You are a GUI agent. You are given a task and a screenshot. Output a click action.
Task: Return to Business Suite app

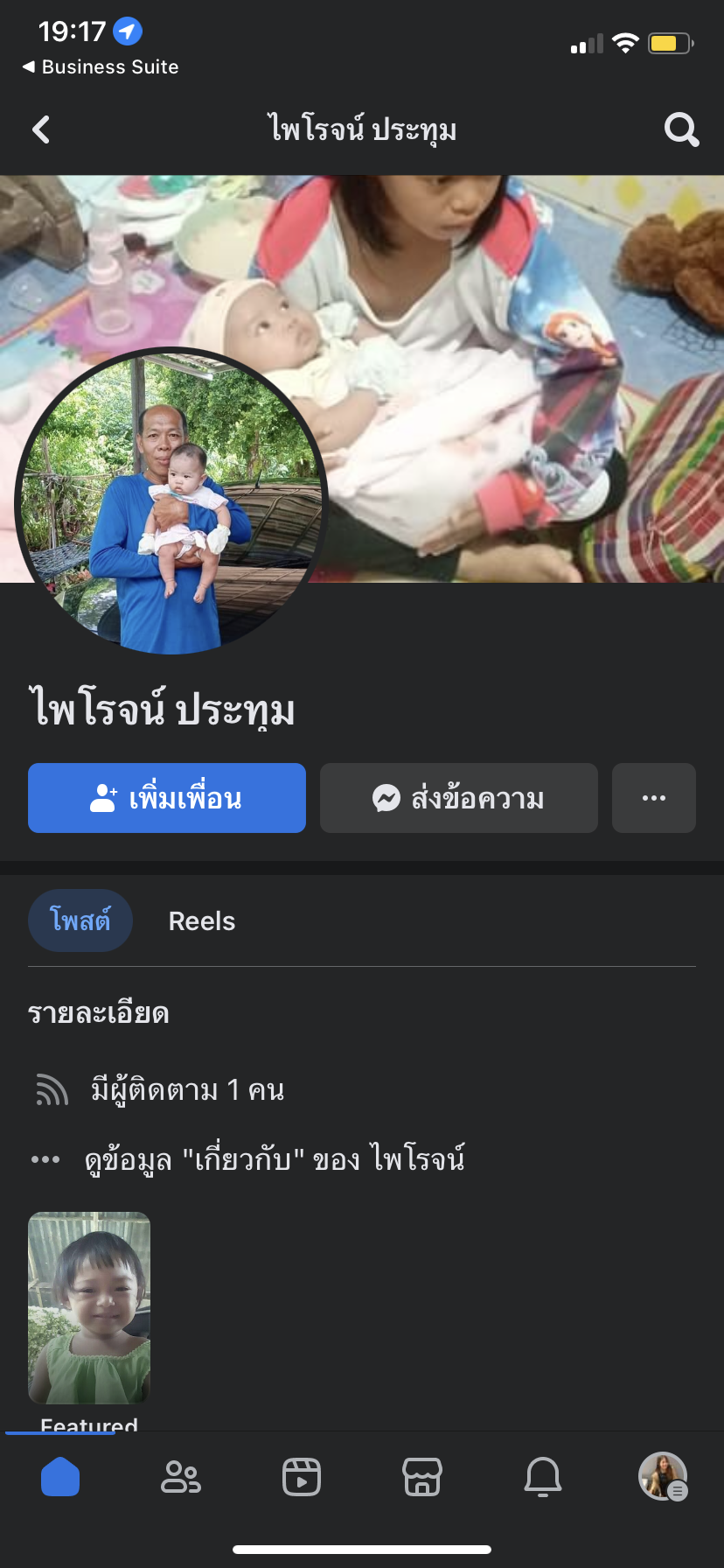[x=100, y=67]
